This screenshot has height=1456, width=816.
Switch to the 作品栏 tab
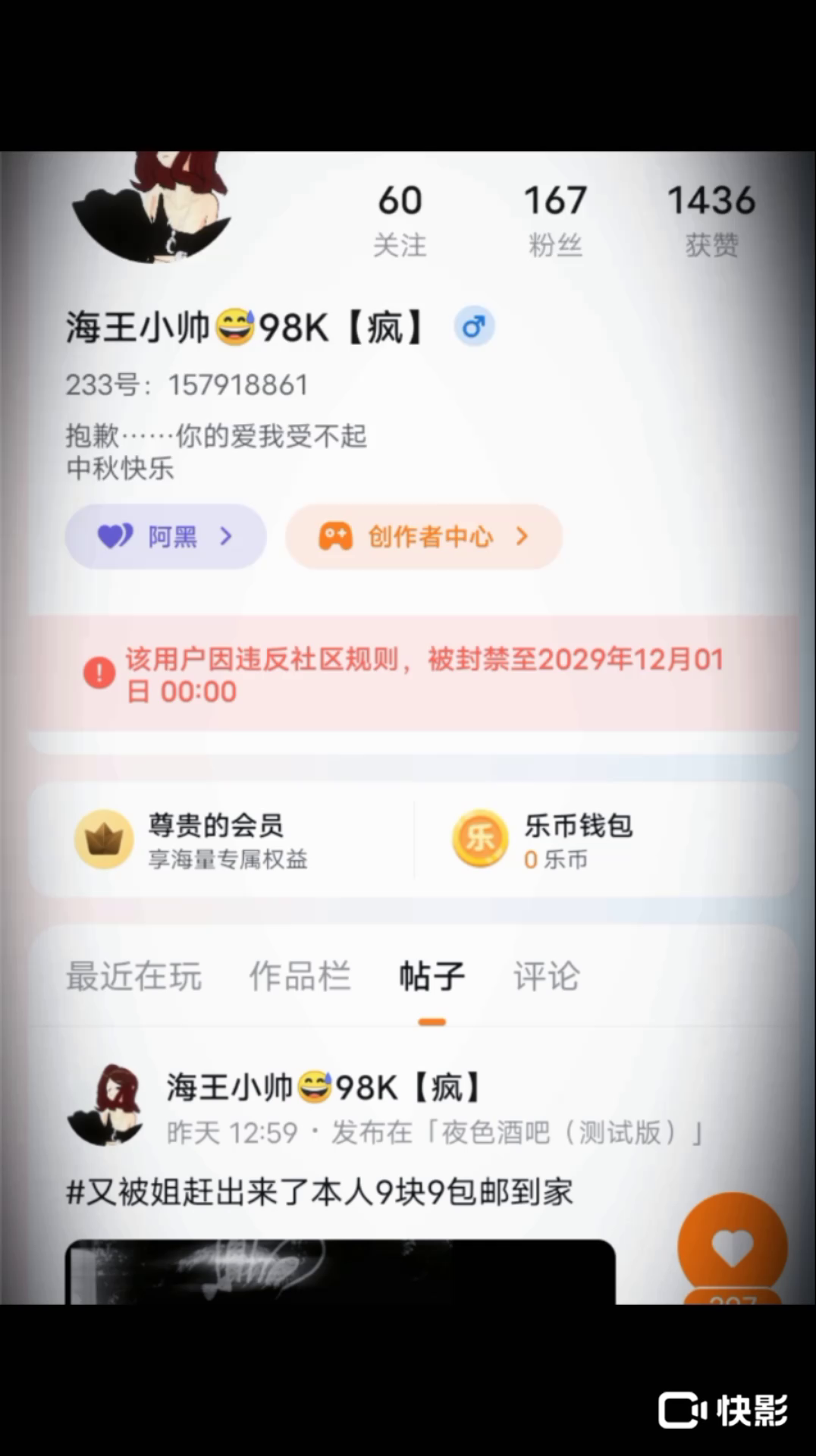pyautogui.click(x=300, y=977)
